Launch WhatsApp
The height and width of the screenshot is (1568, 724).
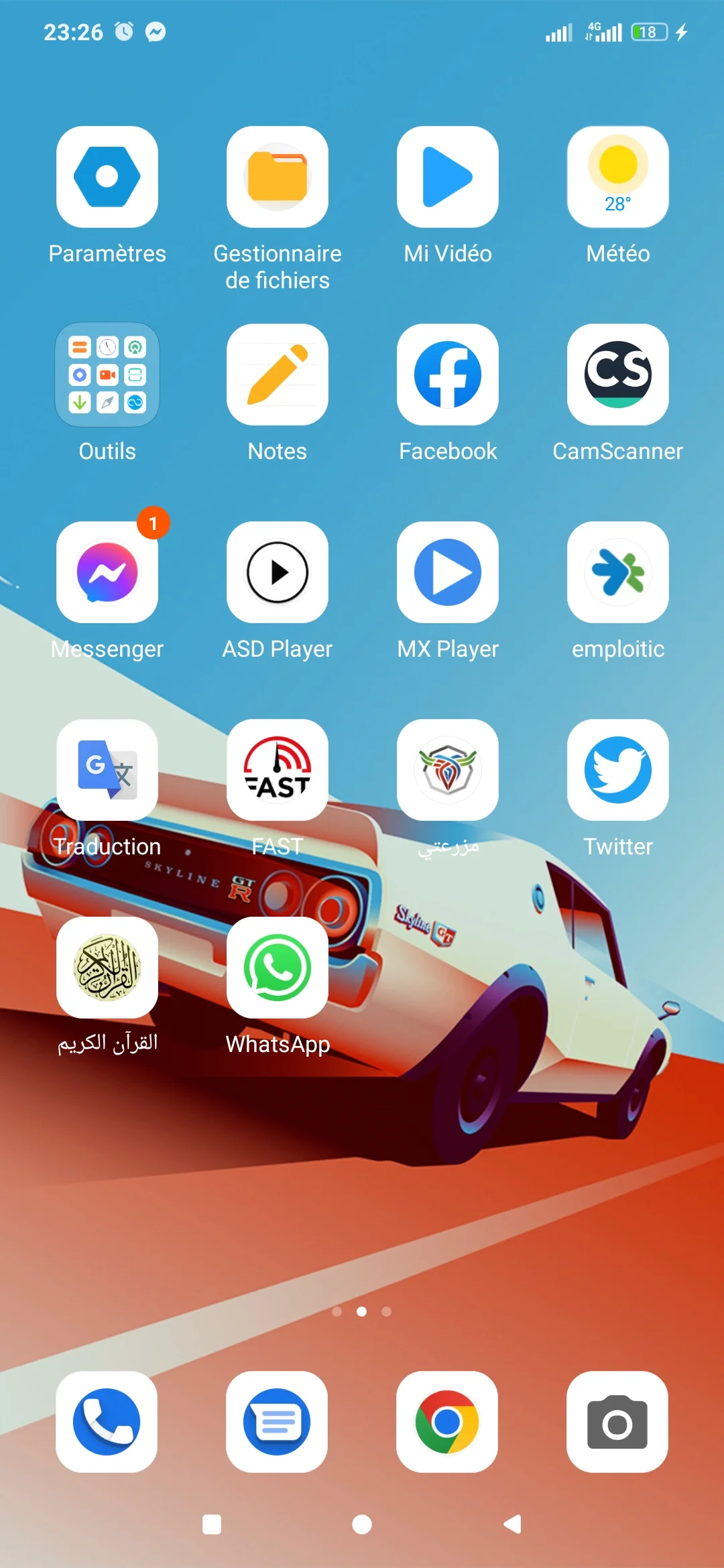[278, 968]
